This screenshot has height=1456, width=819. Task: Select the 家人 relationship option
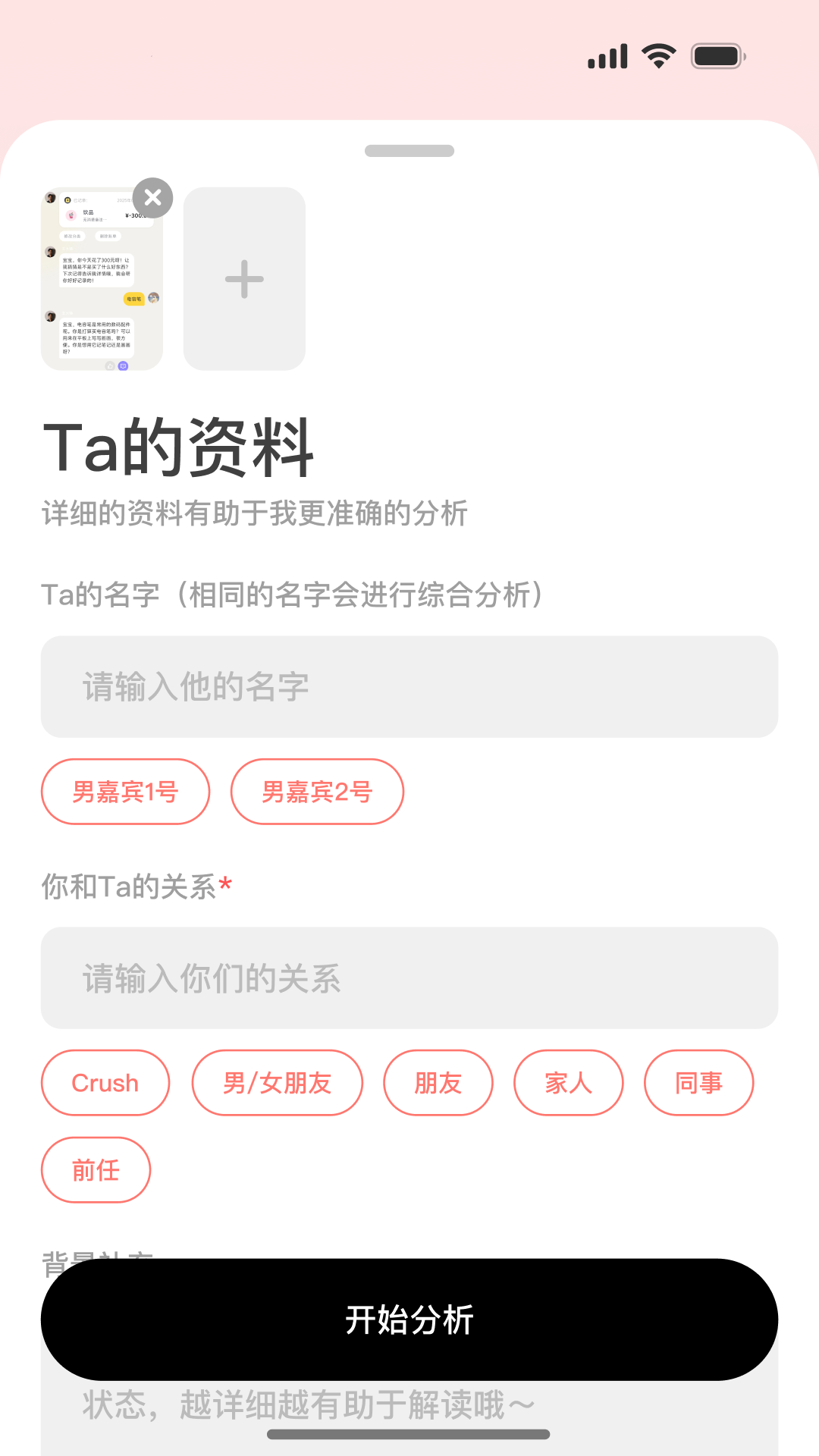pyautogui.click(x=568, y=1083)
